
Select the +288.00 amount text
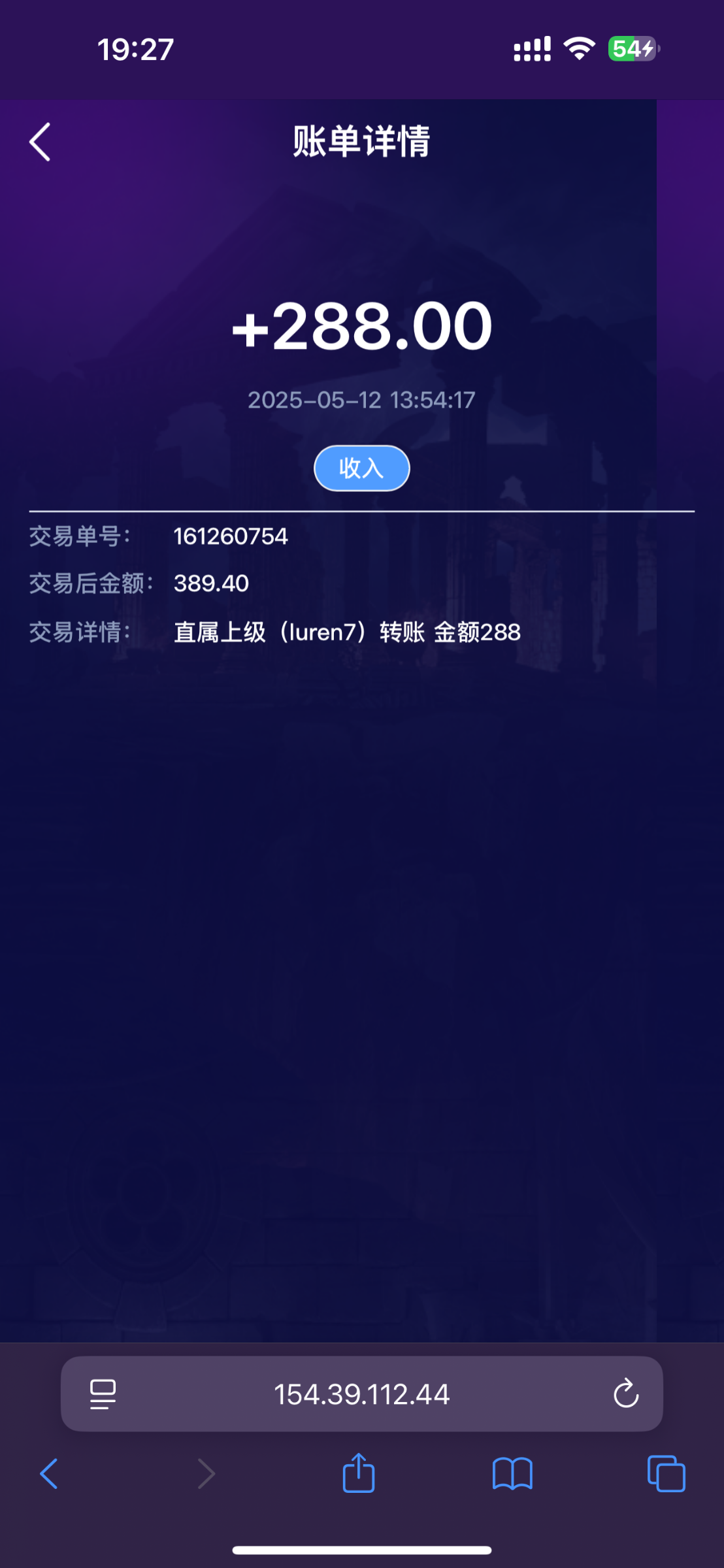[361, 327]
